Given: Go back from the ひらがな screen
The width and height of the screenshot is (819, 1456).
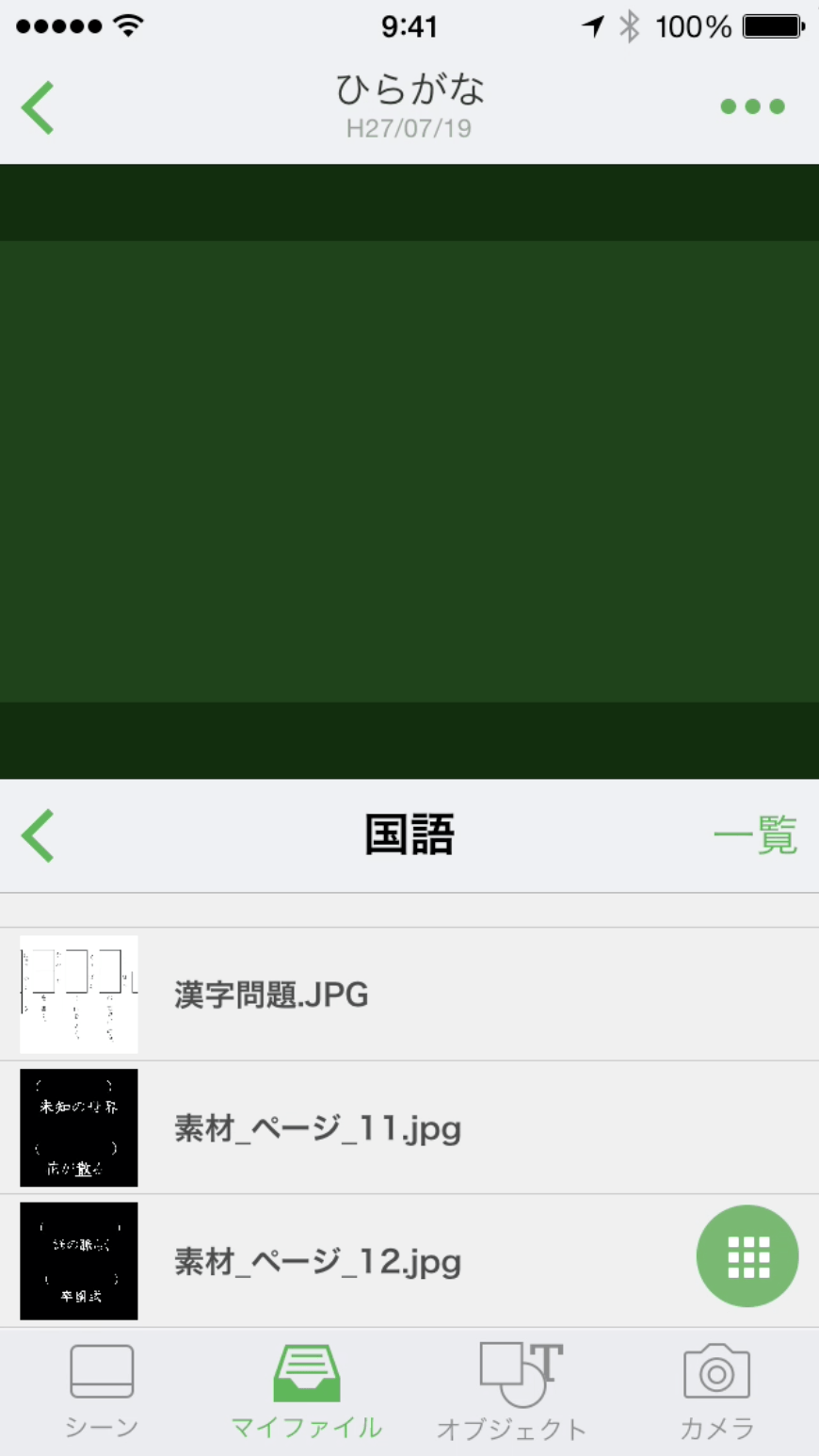Looking at the screenshot, I should point(39,107).
